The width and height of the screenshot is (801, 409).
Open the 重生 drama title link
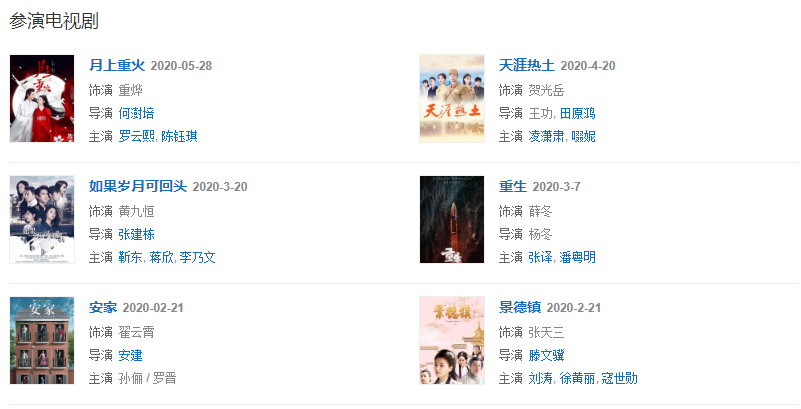(512, 186)
